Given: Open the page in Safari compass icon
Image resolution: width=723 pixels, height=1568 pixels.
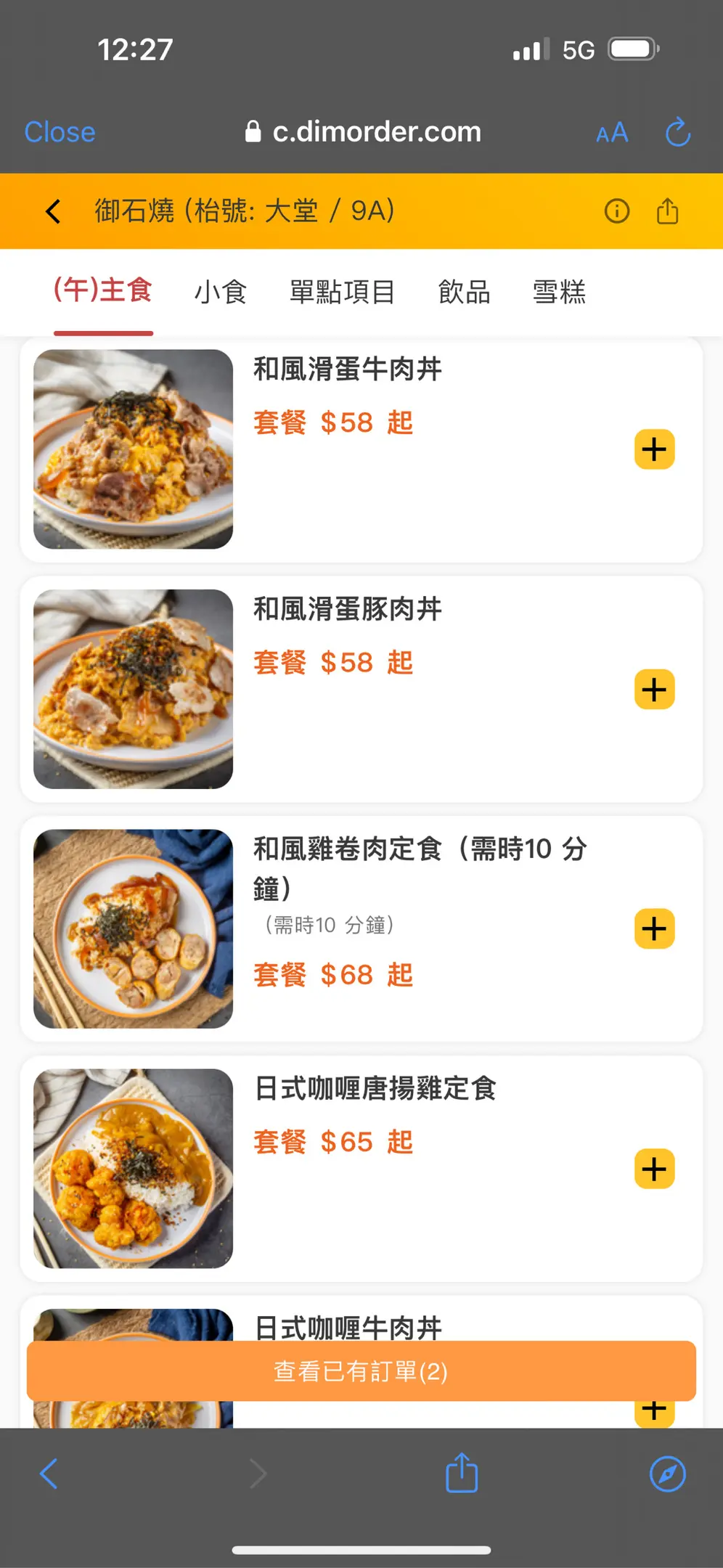Looking at the screenshot, I should [667, 1474].
